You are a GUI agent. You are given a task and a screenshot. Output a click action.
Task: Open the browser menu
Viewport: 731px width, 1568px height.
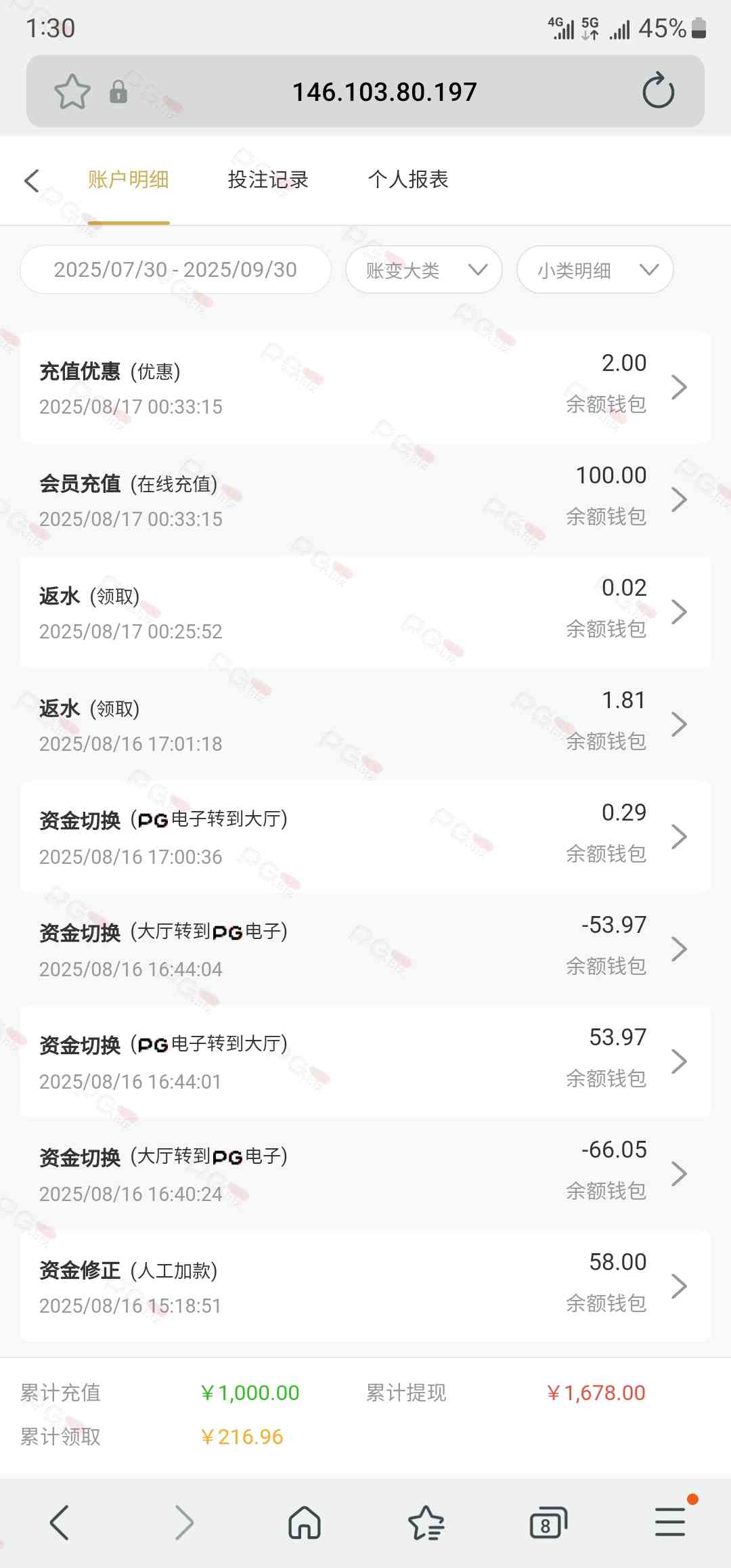click(x=670, y=1523)
